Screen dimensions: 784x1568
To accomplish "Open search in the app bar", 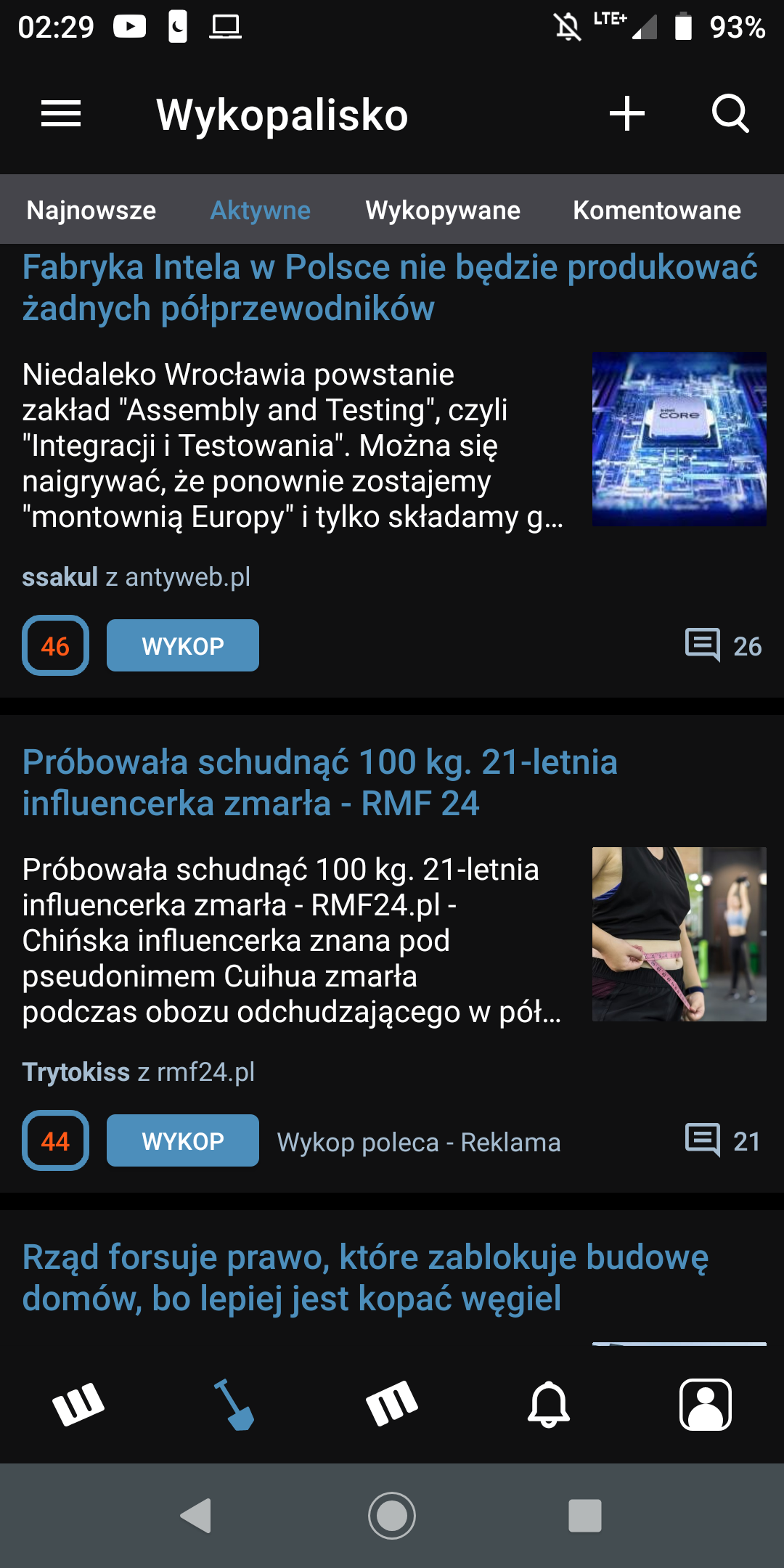I will [x=730, y=114].
